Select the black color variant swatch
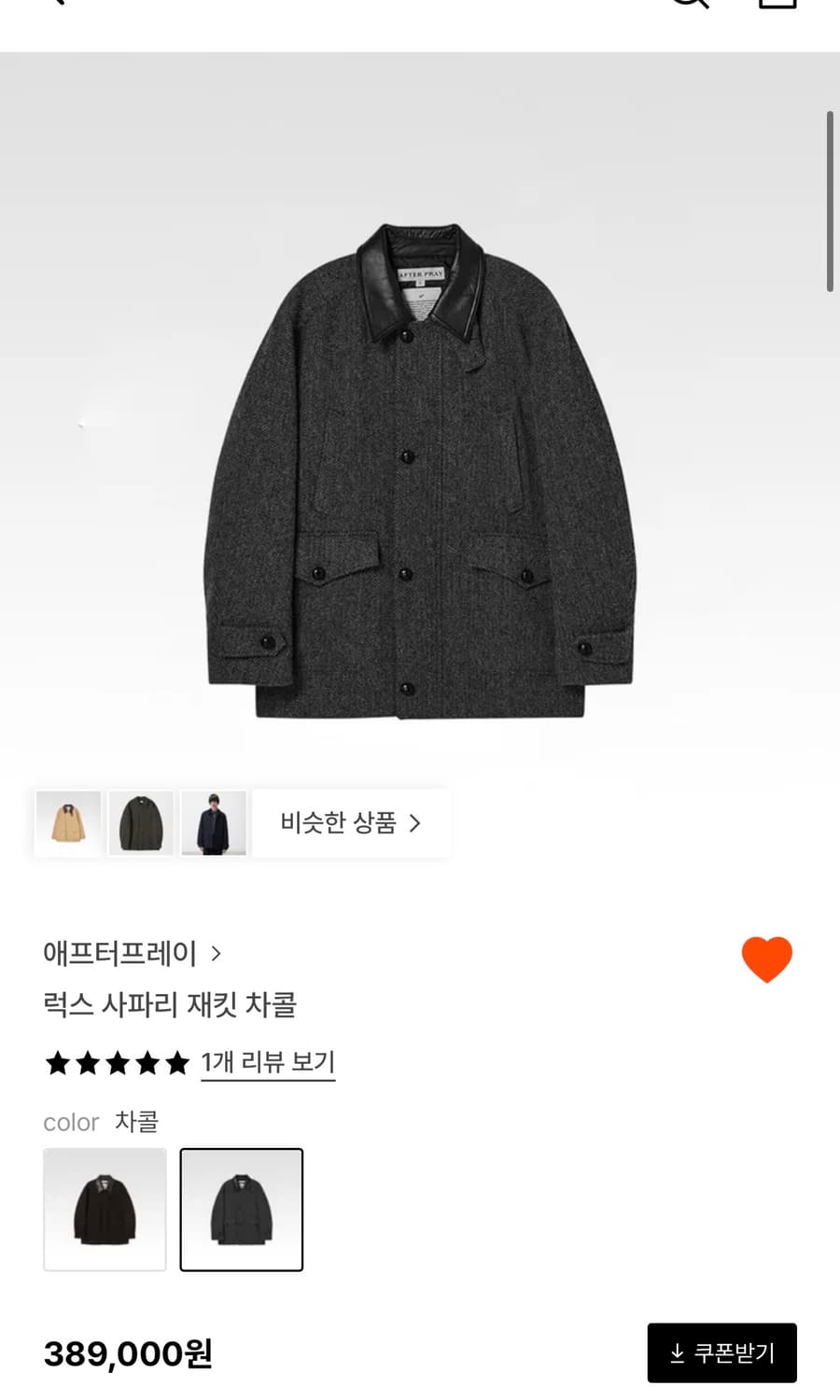840x1400 pixels. coord(105,1209)
